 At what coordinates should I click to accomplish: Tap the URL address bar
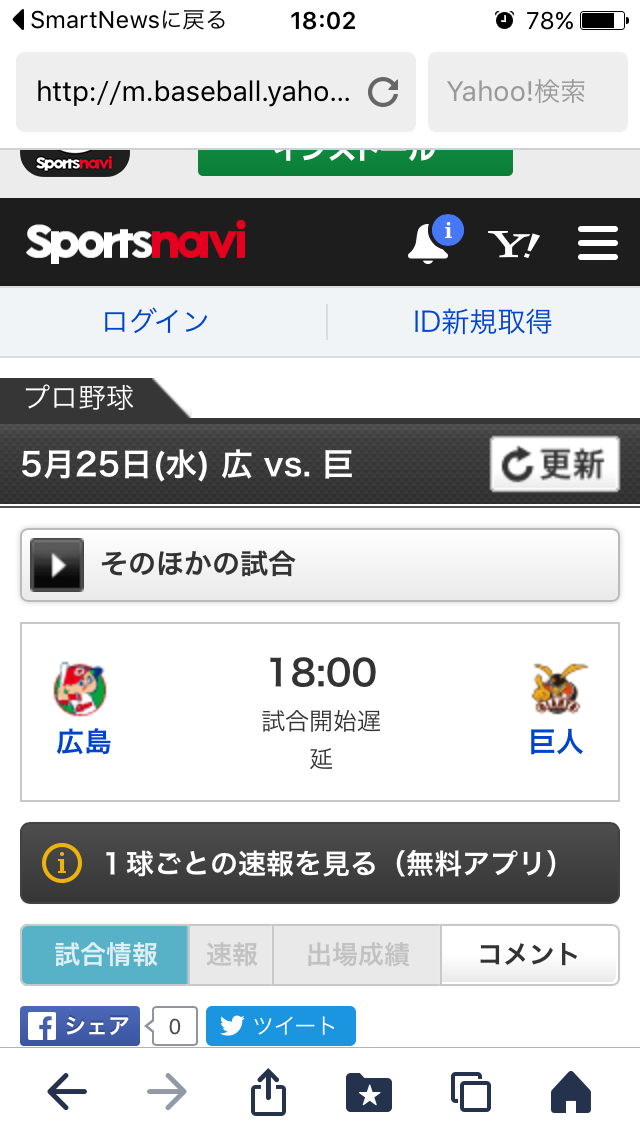(195, 92)
